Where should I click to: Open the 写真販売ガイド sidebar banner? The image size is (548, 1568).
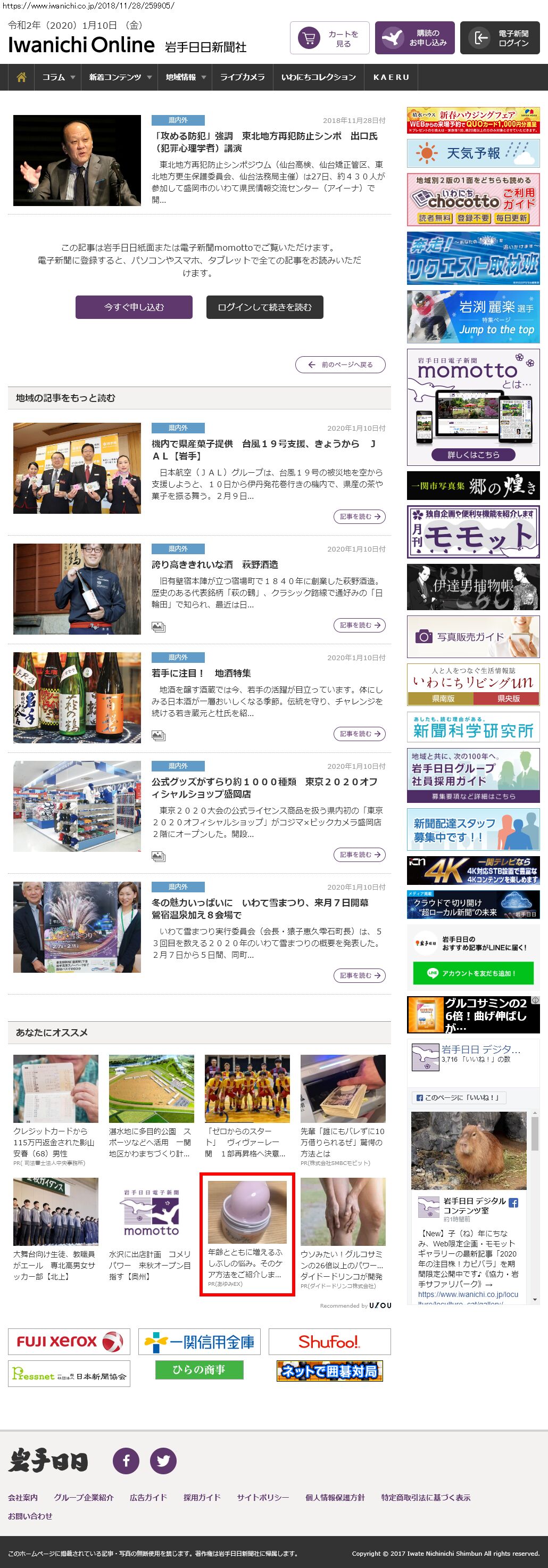(x=472, y=637)
